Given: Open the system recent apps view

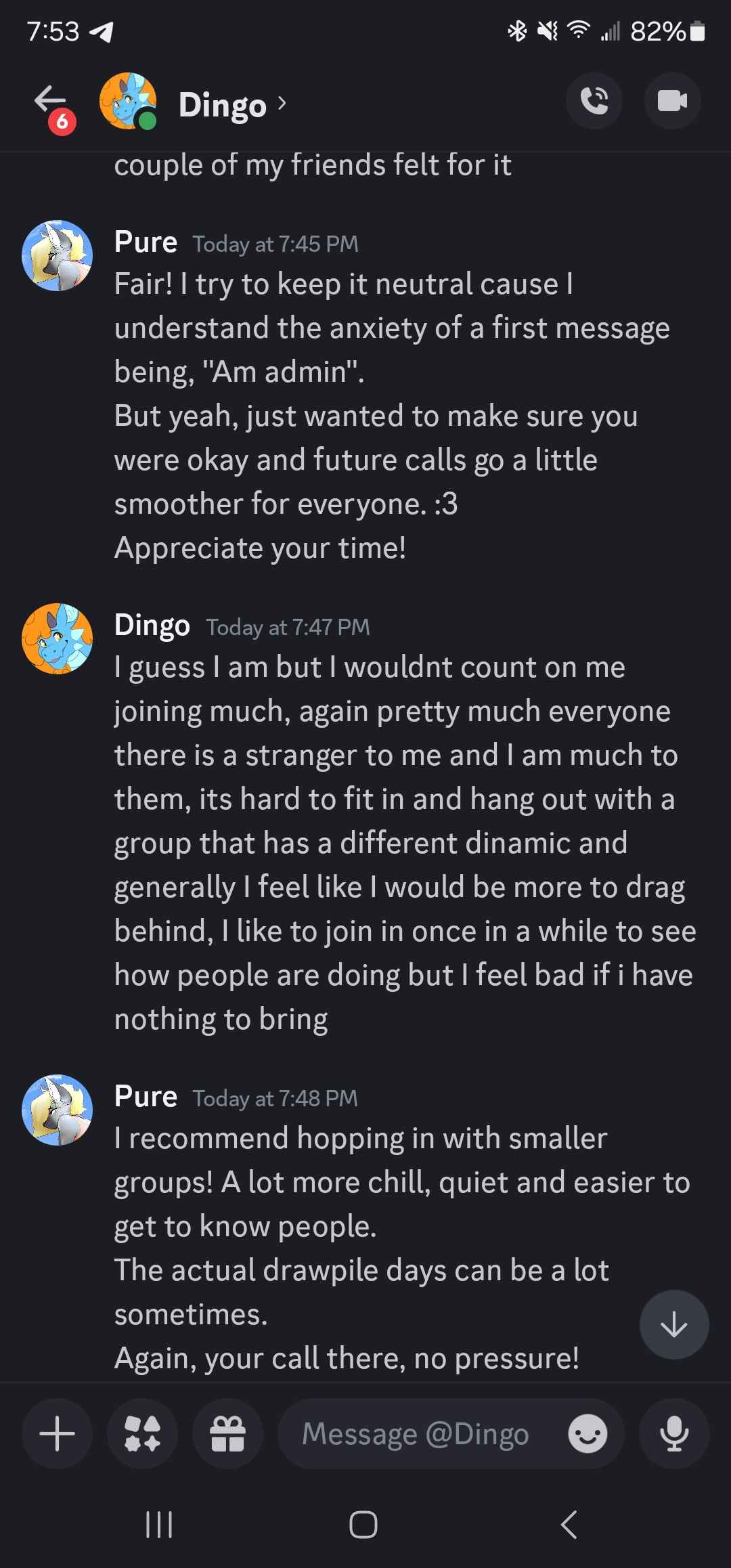Looking at the screenshot, I should pyautogui.click(x=160, y=1525).
